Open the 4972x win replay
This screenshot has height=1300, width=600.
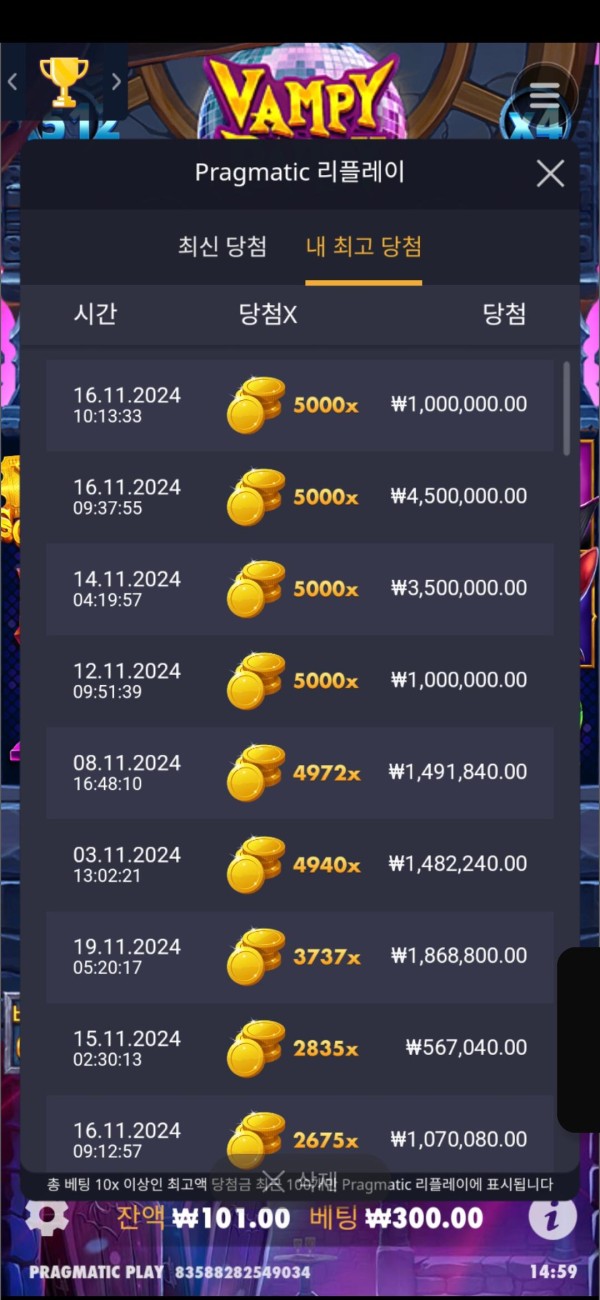click(x=300, y=773)
